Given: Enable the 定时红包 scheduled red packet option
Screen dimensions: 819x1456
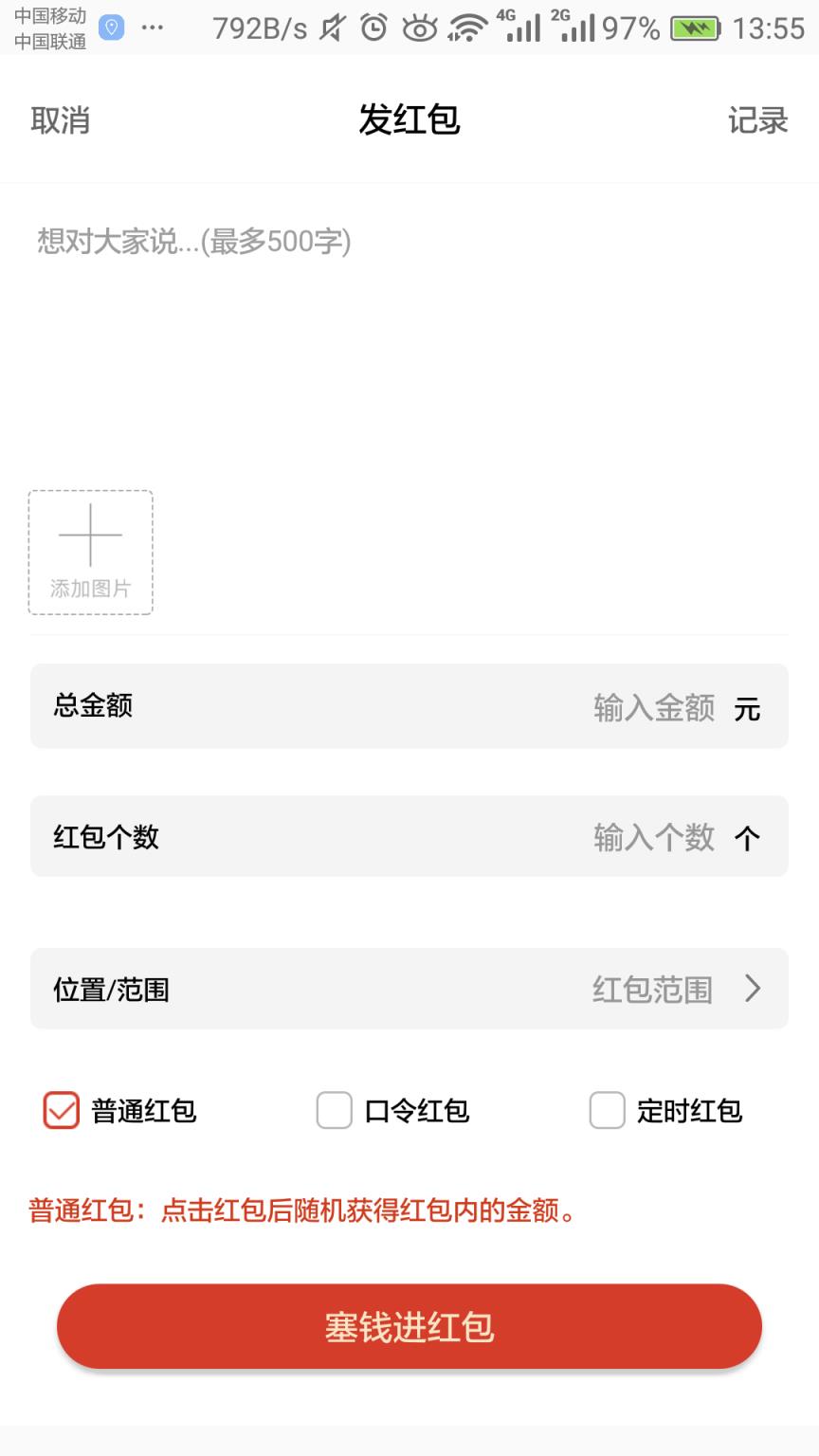Looking at the screenshot, I should click(x=607, y=1111).
